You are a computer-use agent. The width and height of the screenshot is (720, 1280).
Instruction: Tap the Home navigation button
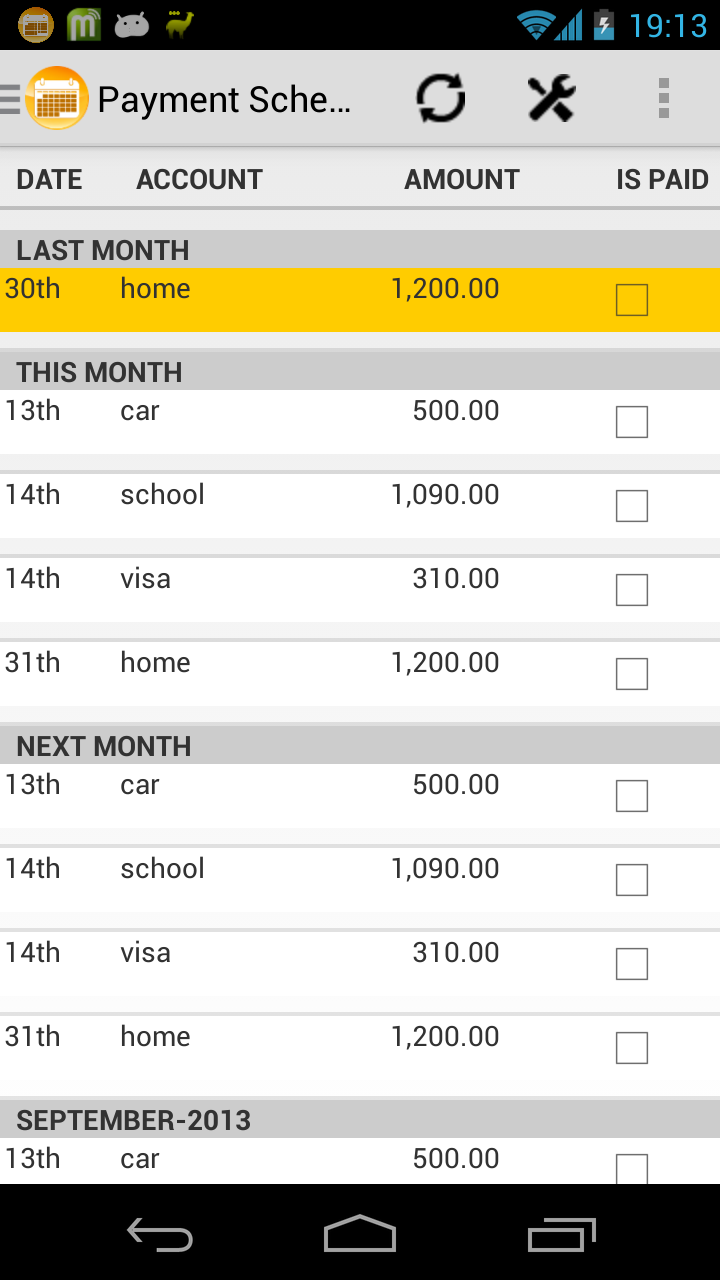pyautogui.click(x=359, y=1234)
